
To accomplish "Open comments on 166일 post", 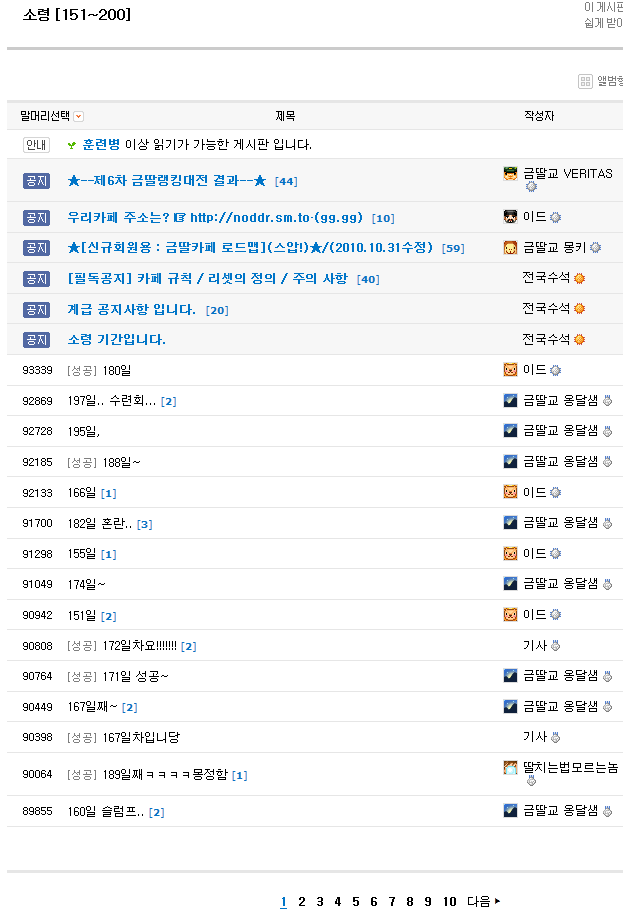I will [x=109, y=493].
